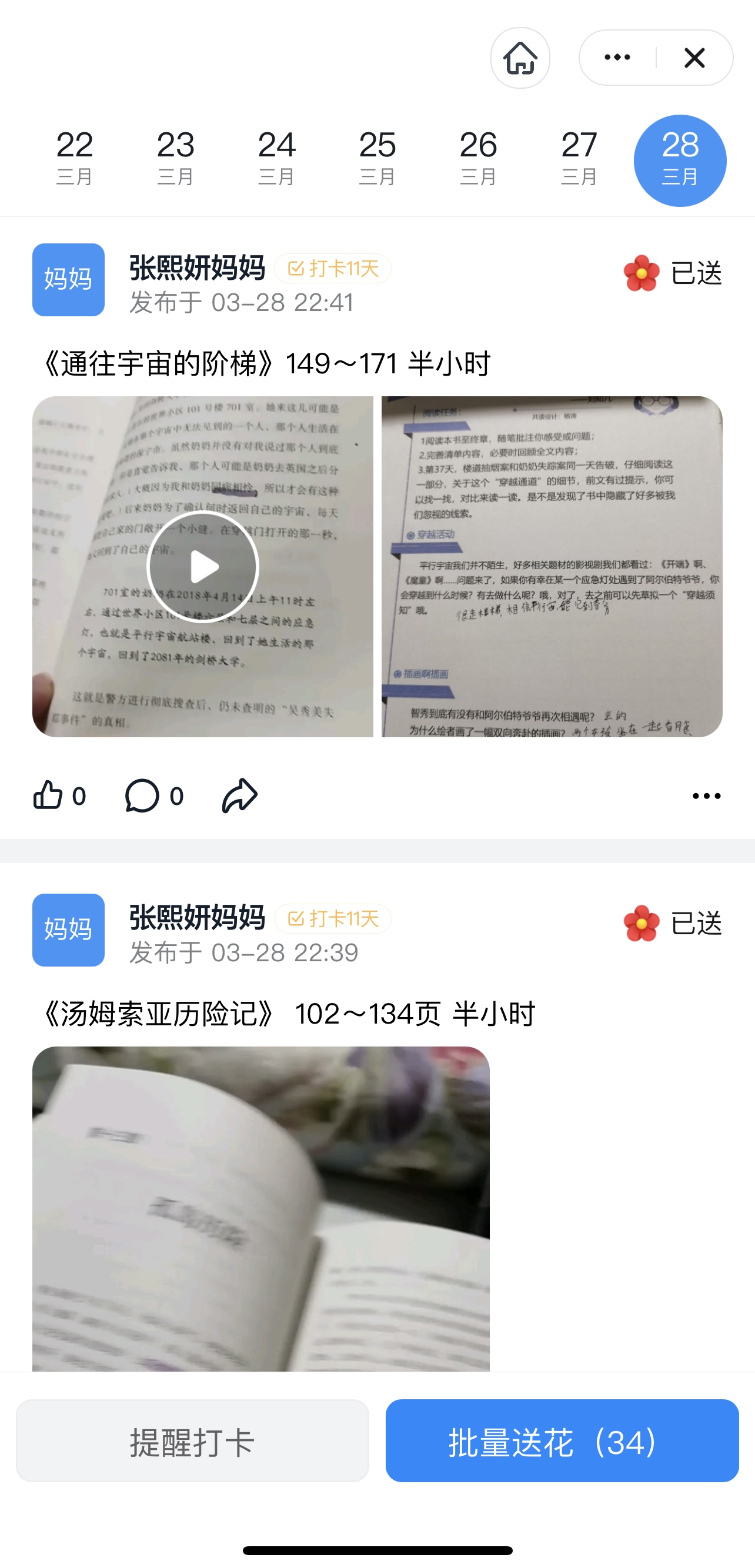This screenshot has height=1568, width=755.
Task: Open 张熙妍妈妈 avatar on the 22:41 post
Action: [x=68, y=279]
